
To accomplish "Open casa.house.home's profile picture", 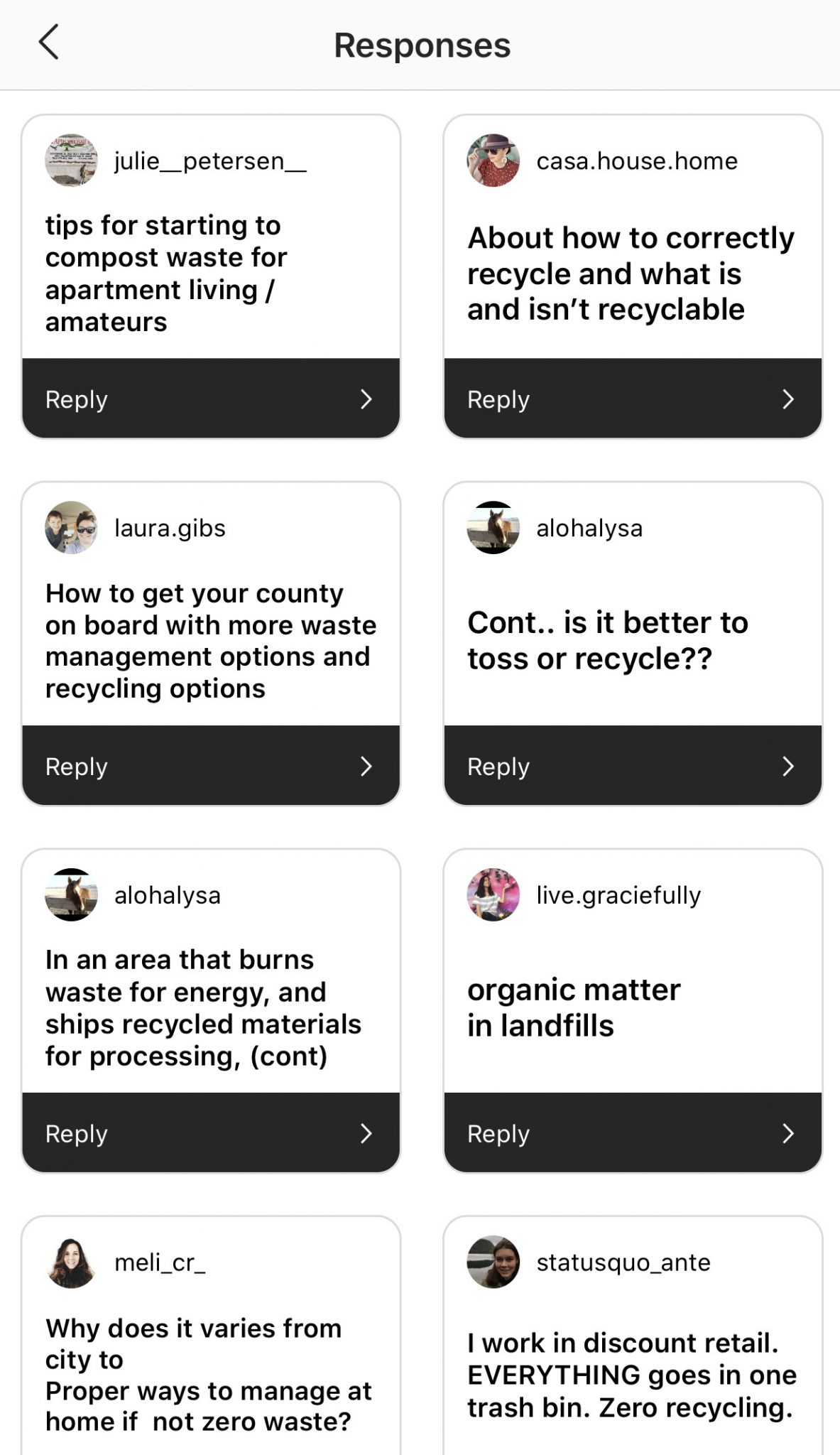I will click(493, 161).
